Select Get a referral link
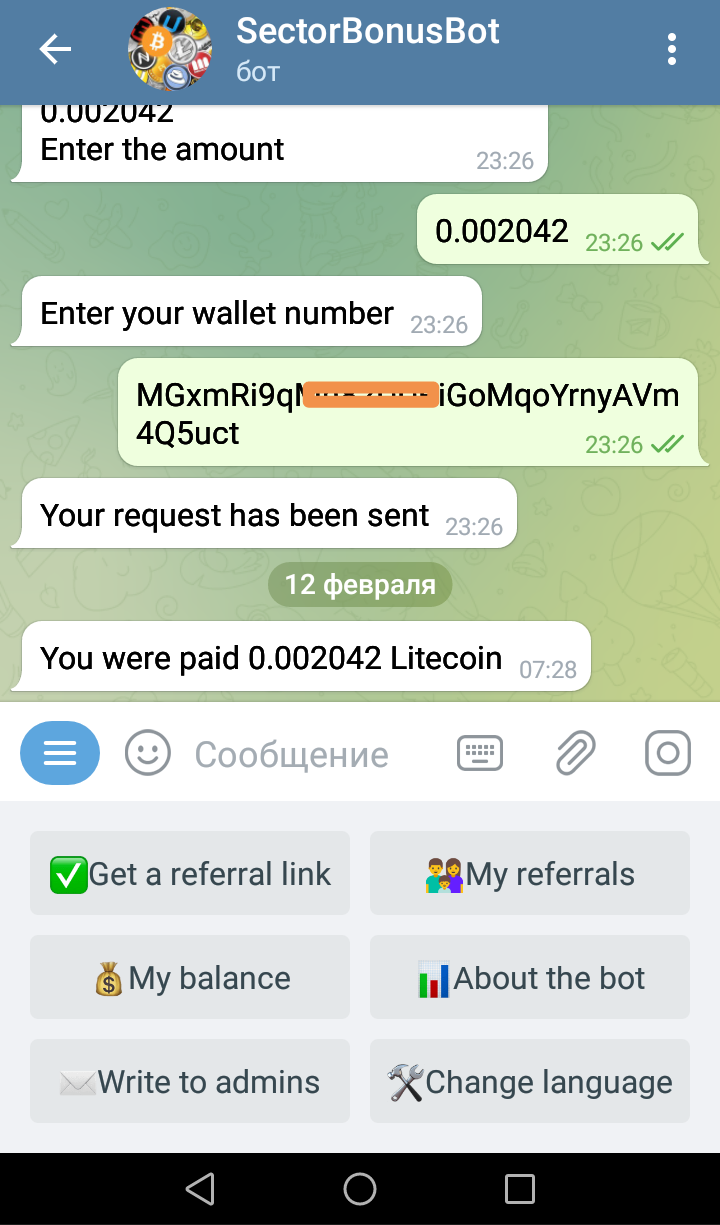Image resolution: width=720 pixels, height=1225 pixels. click(x=190, y=874)
